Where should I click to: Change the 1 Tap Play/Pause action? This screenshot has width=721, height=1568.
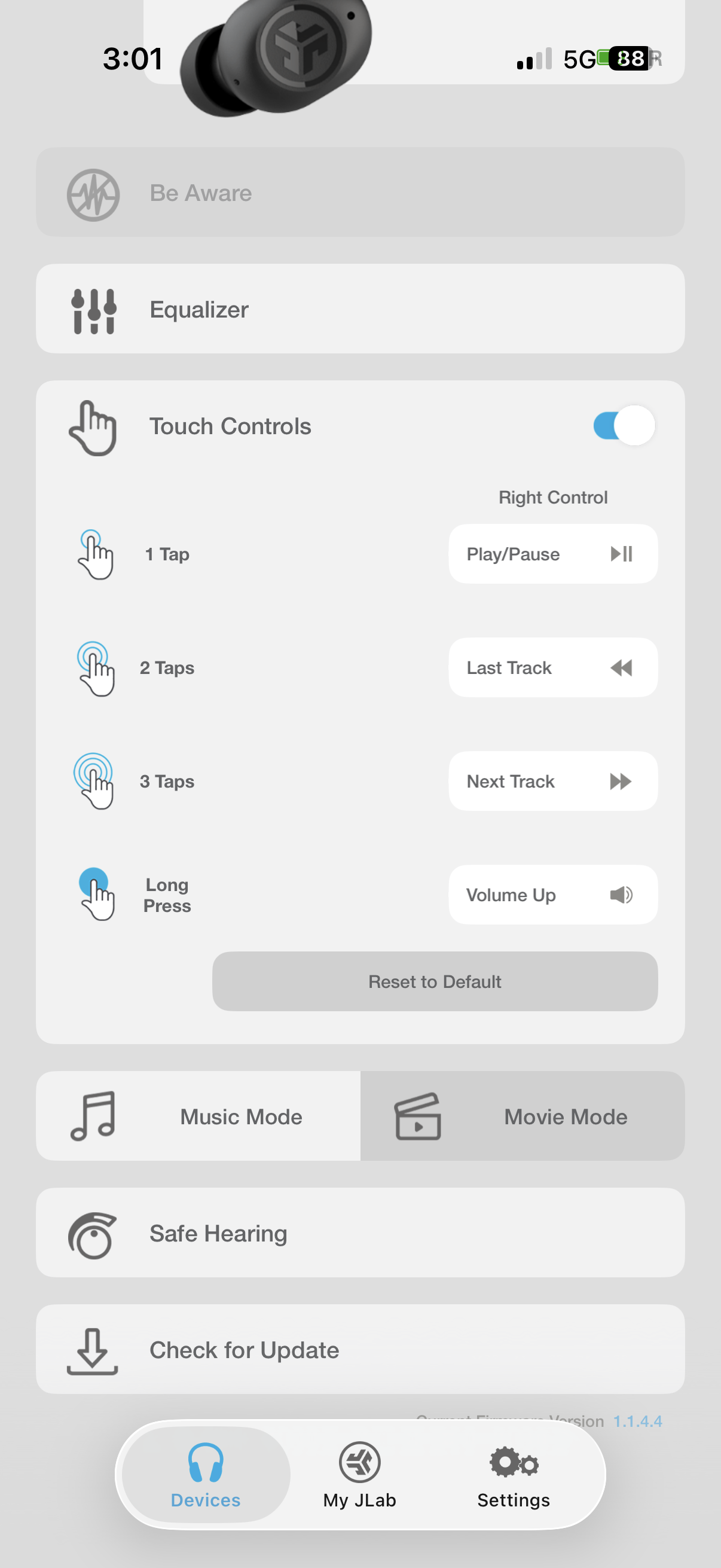click(x=552, y=554)
